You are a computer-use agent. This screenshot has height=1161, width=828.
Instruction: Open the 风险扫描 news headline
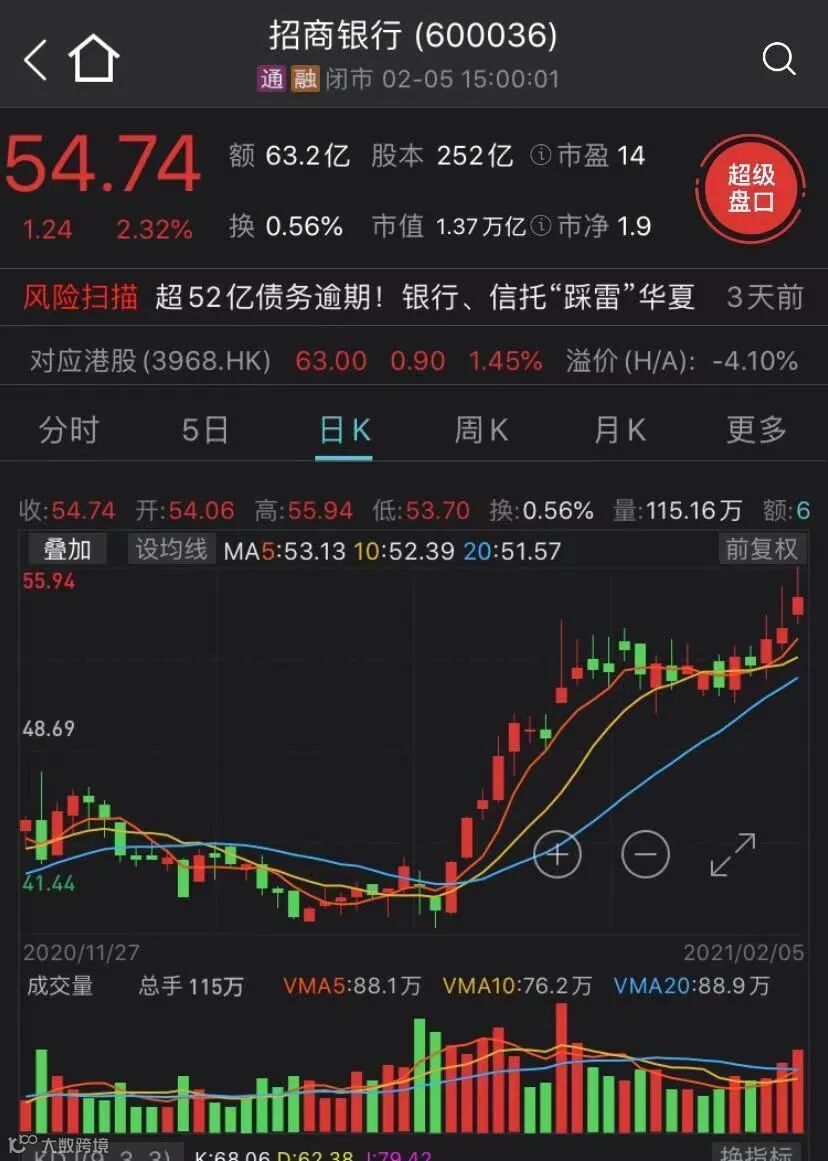point(424,297)
